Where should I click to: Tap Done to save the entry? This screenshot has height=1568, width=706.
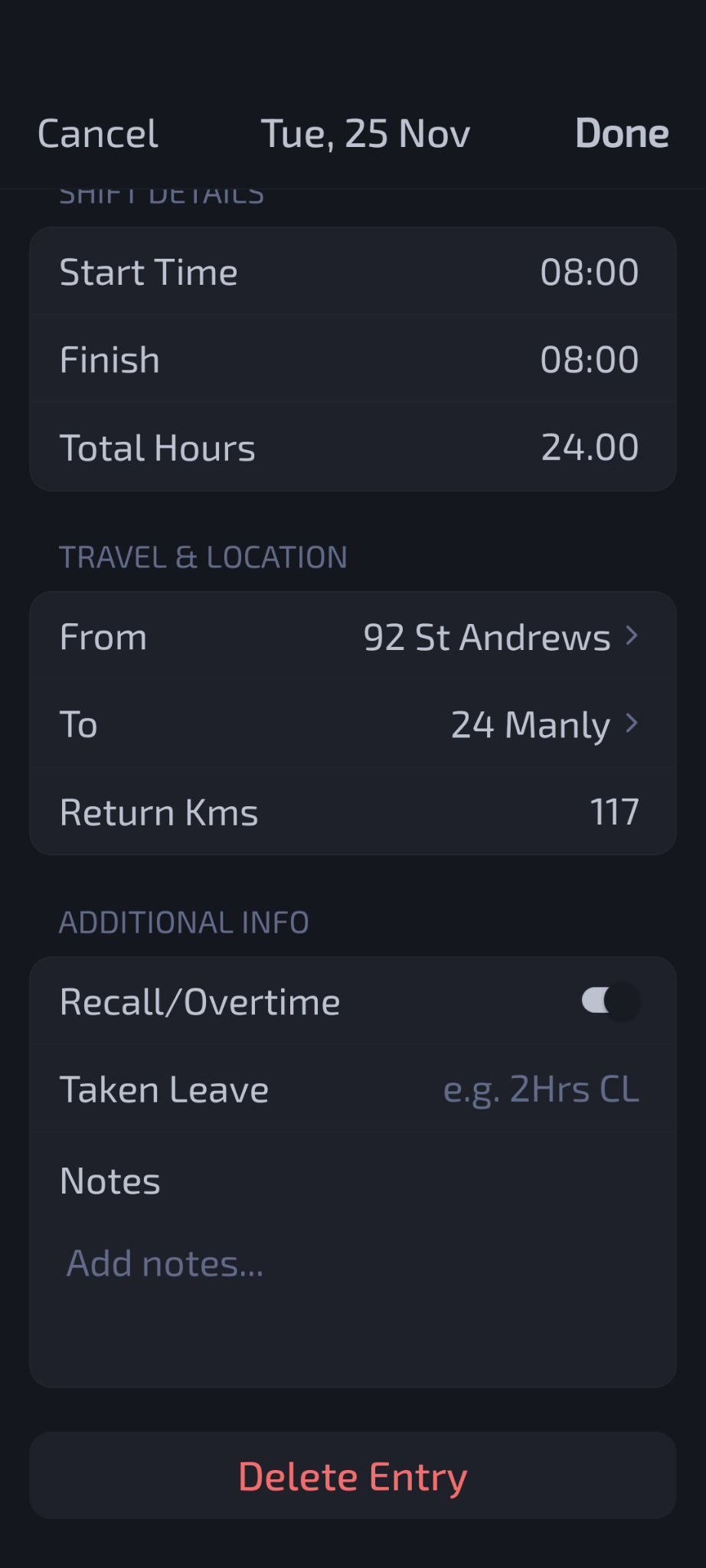point(622,134)
